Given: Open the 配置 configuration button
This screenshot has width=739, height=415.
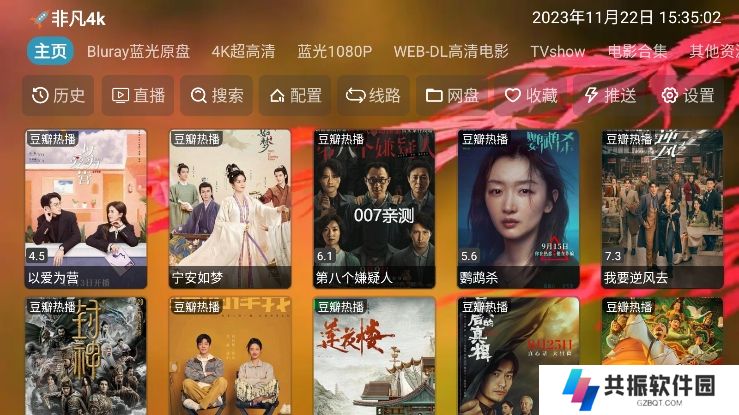Looking at the screenshot, I should [295, 96].
